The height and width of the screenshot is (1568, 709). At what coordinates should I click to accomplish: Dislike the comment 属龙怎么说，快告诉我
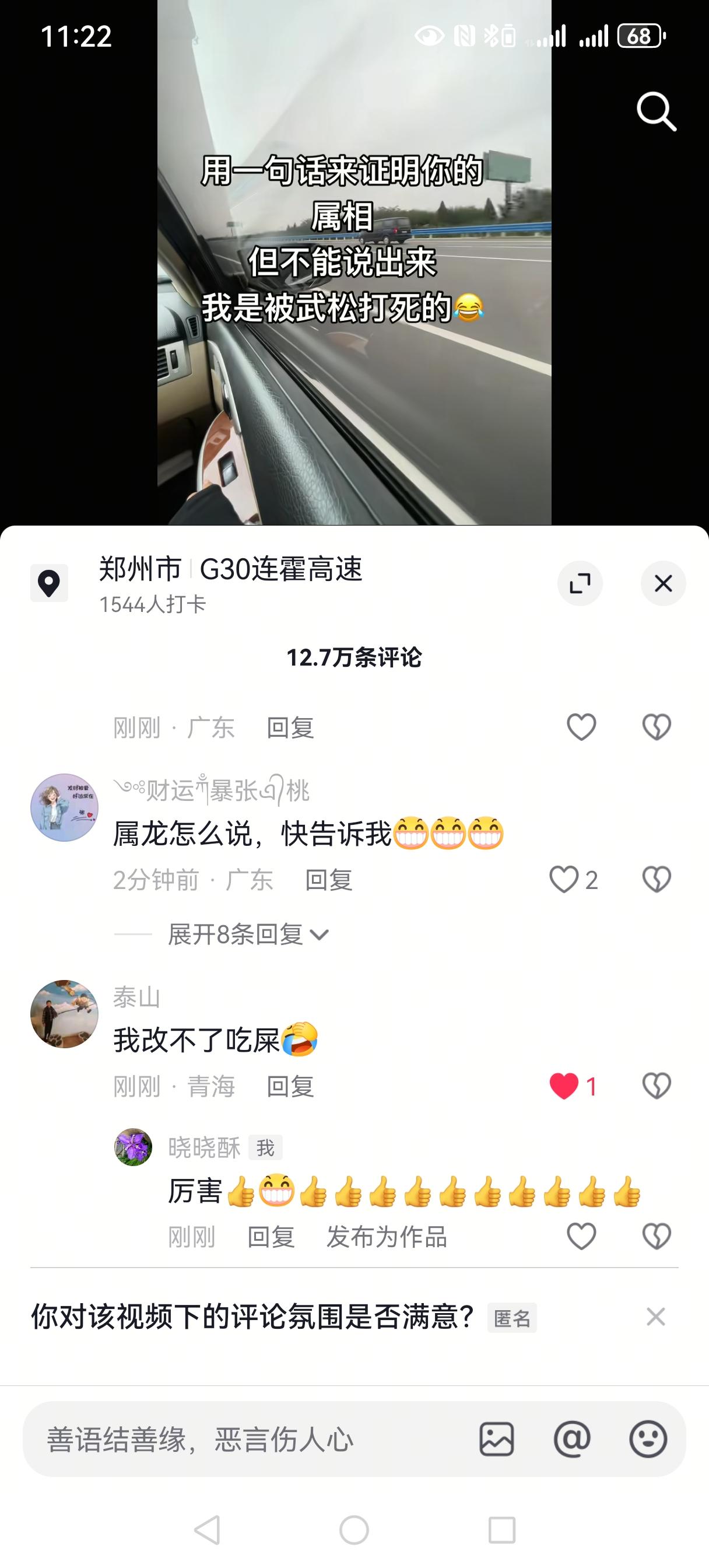[656, 880]
